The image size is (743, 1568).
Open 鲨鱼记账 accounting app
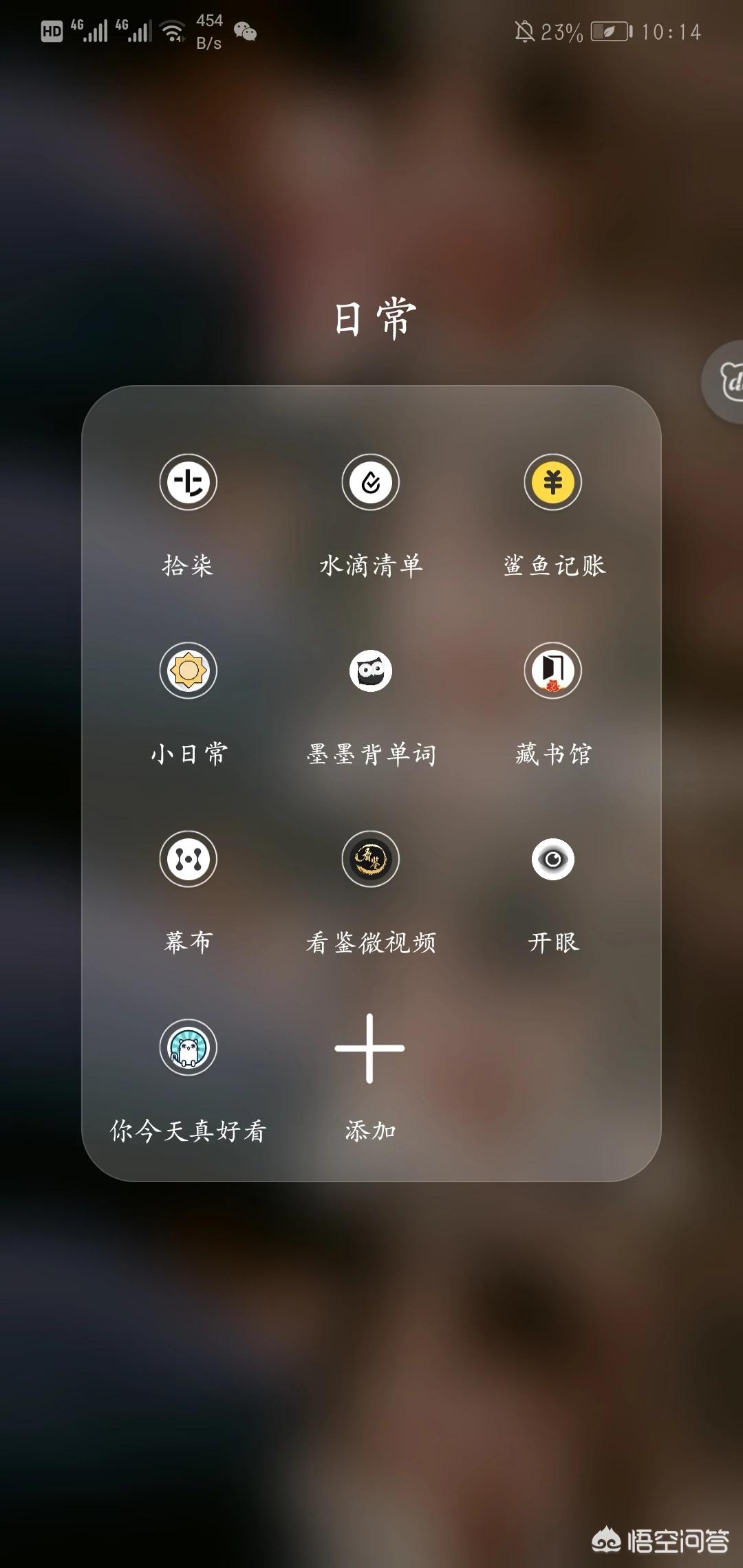(x=552, y=482)
